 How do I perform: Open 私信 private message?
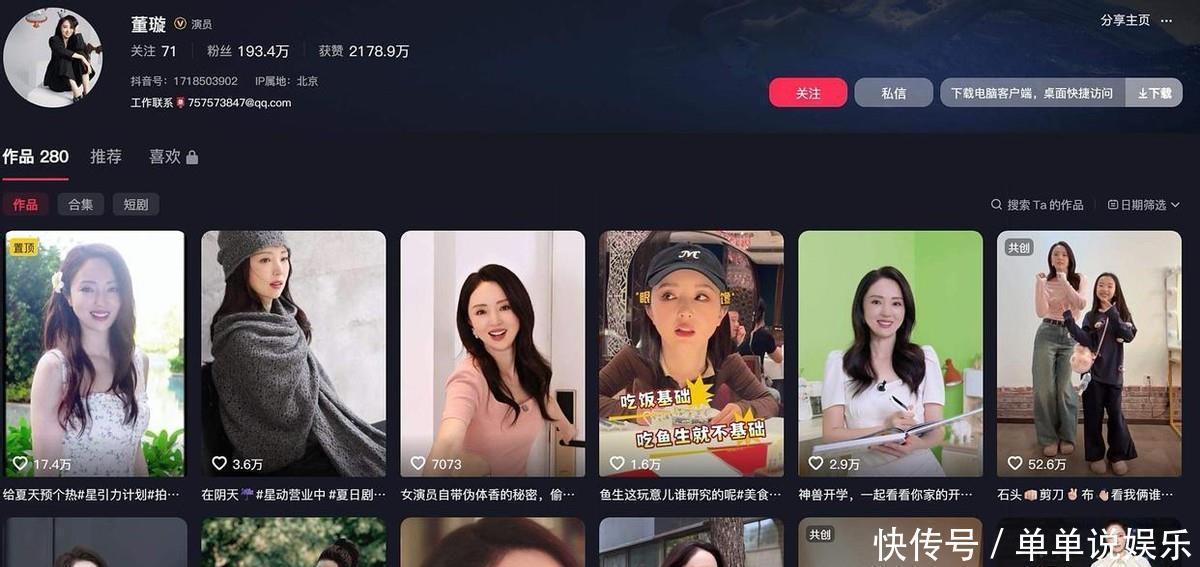pos(893,93)
